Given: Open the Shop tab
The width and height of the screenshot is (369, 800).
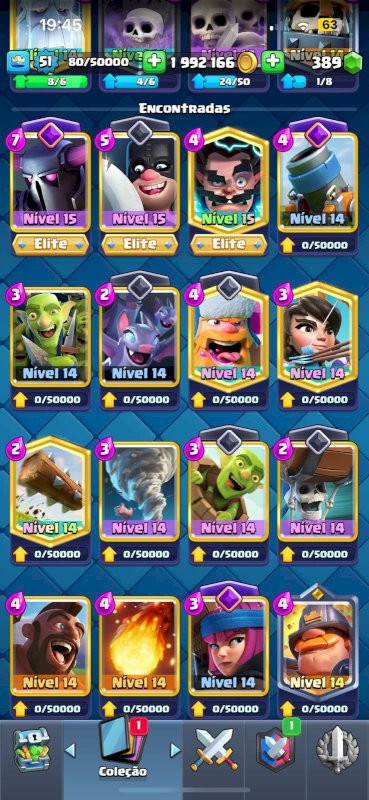Looking at the screenshot, I should [32, 749].
